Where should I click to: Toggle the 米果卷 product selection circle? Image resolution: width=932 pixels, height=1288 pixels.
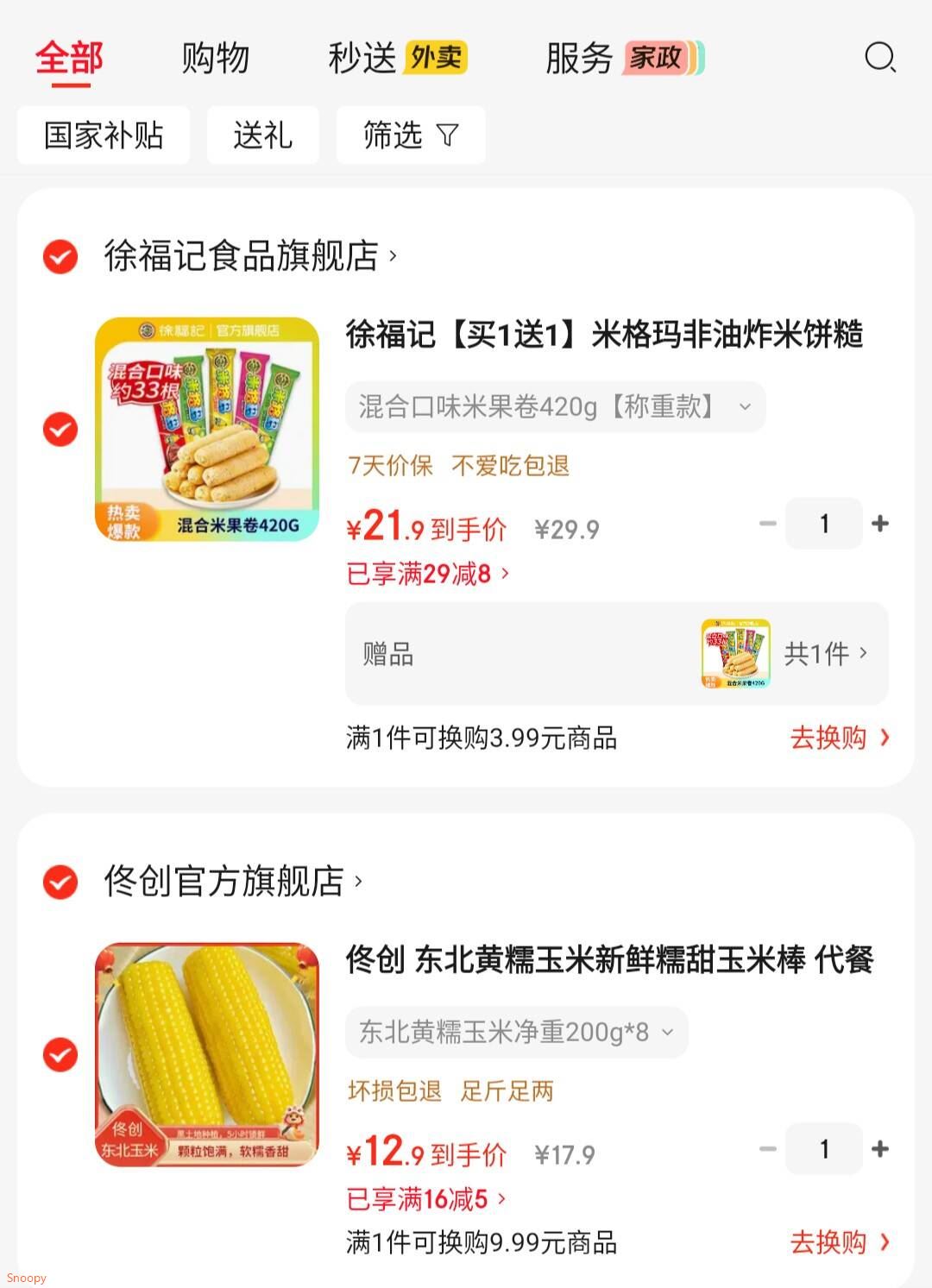pyautogui.click(x=59, y=429)
